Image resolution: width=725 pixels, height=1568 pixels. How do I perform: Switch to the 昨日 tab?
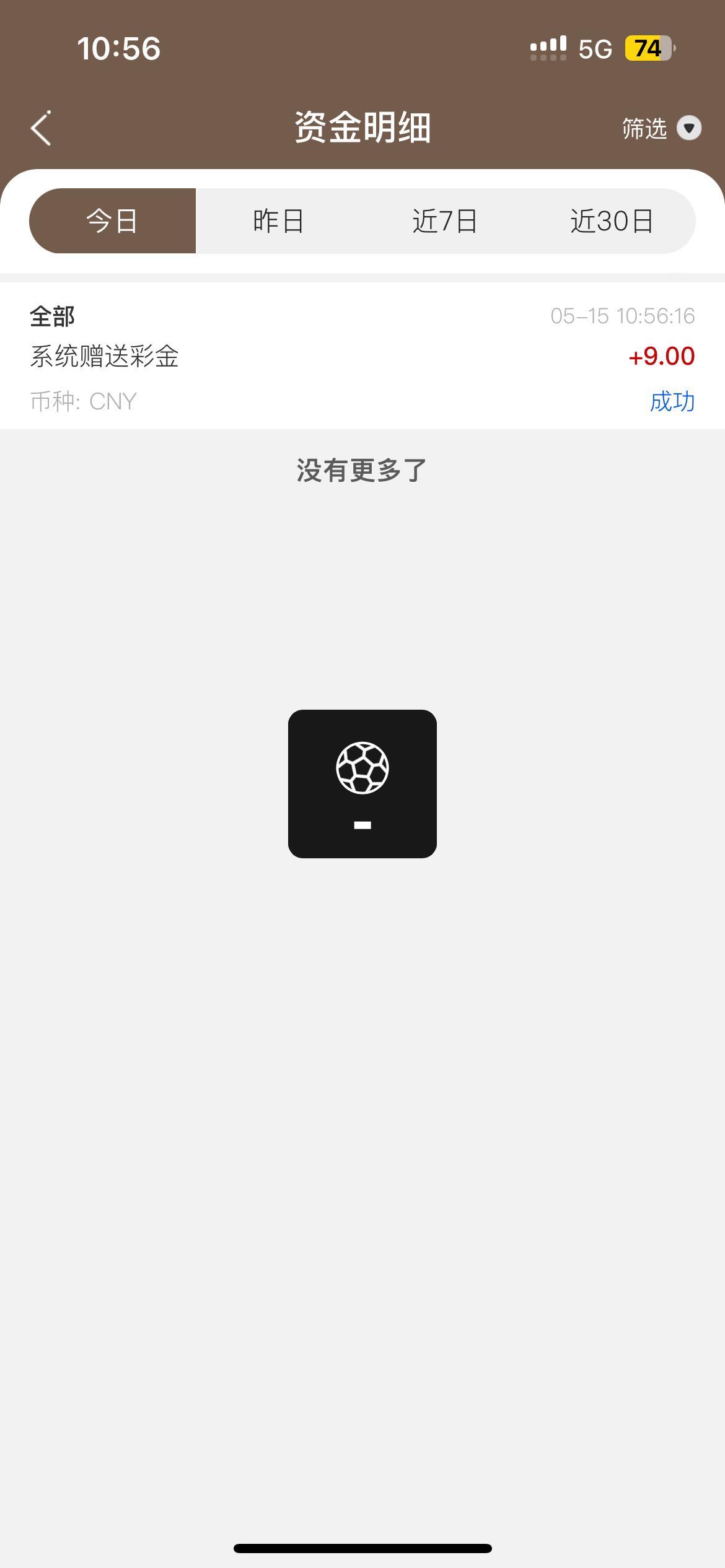279,221
